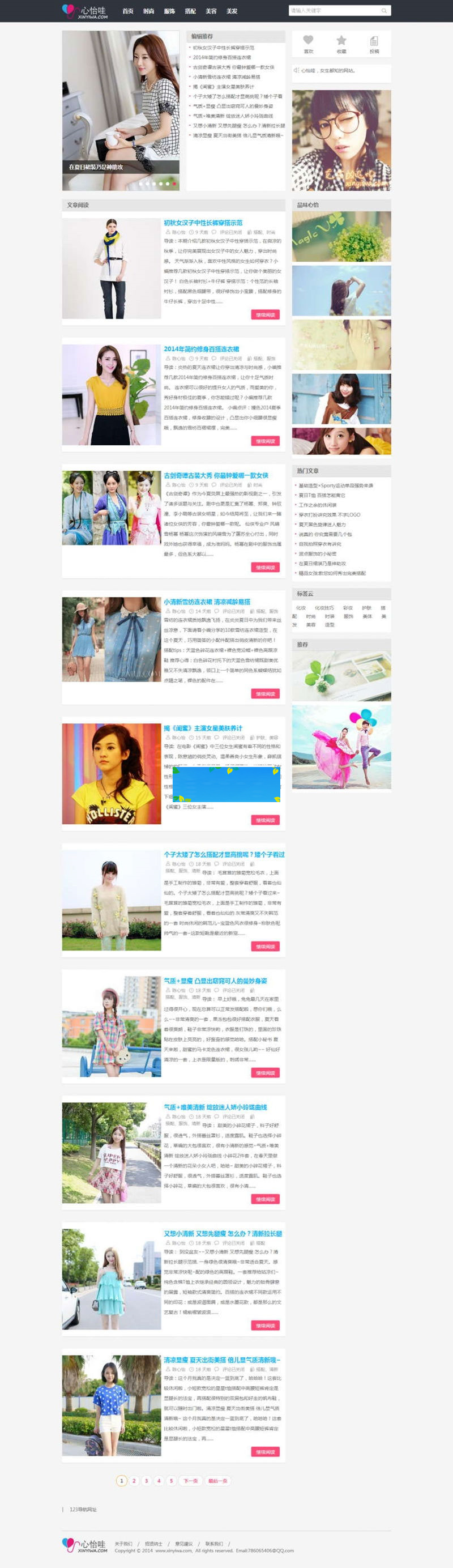Open hot article 夏日T恤 百搭怎能离它
Viewport: 453px width, 1568px height.
[x=322, y=495]
